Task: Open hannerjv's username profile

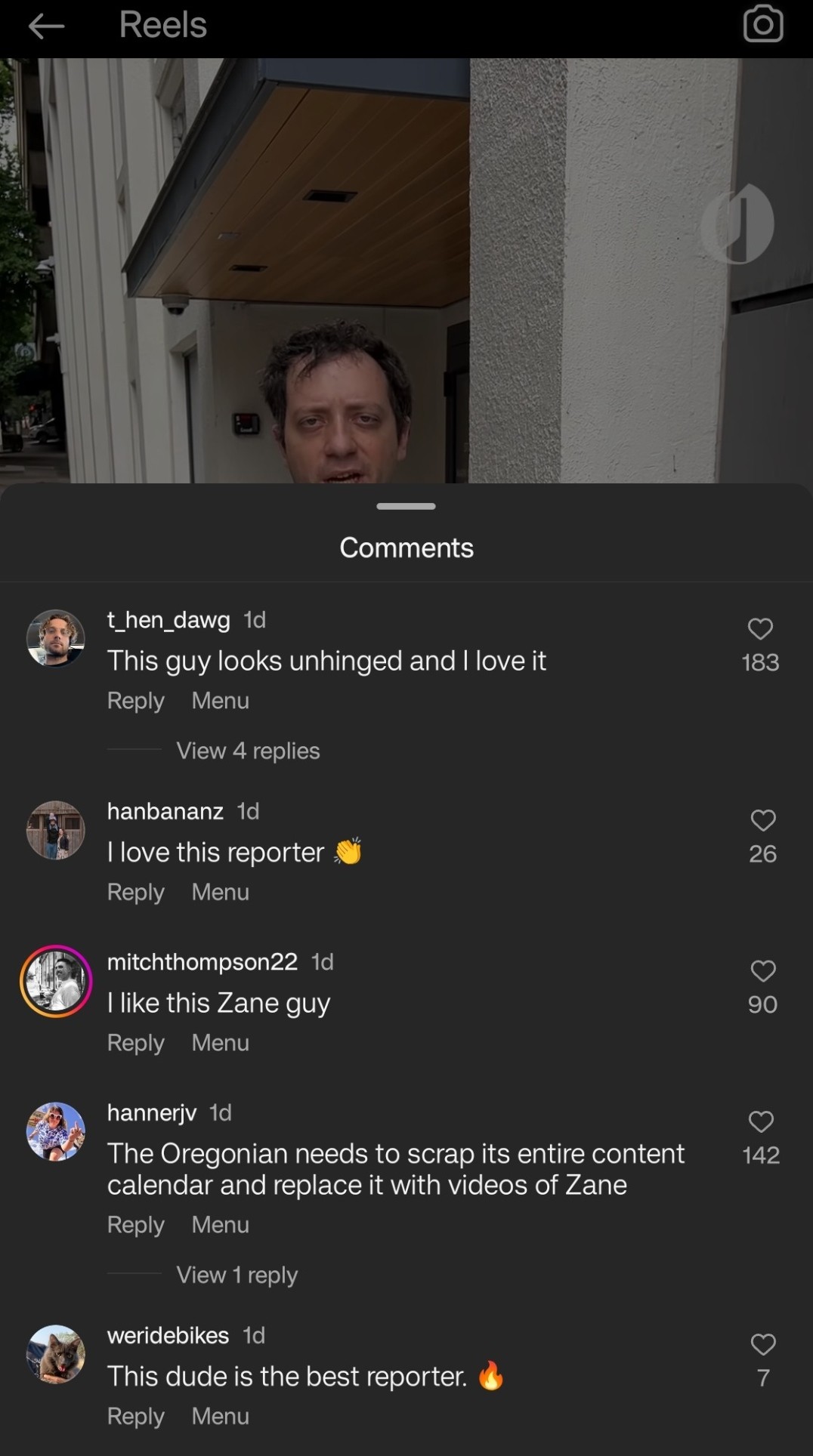Action: 151,1112
